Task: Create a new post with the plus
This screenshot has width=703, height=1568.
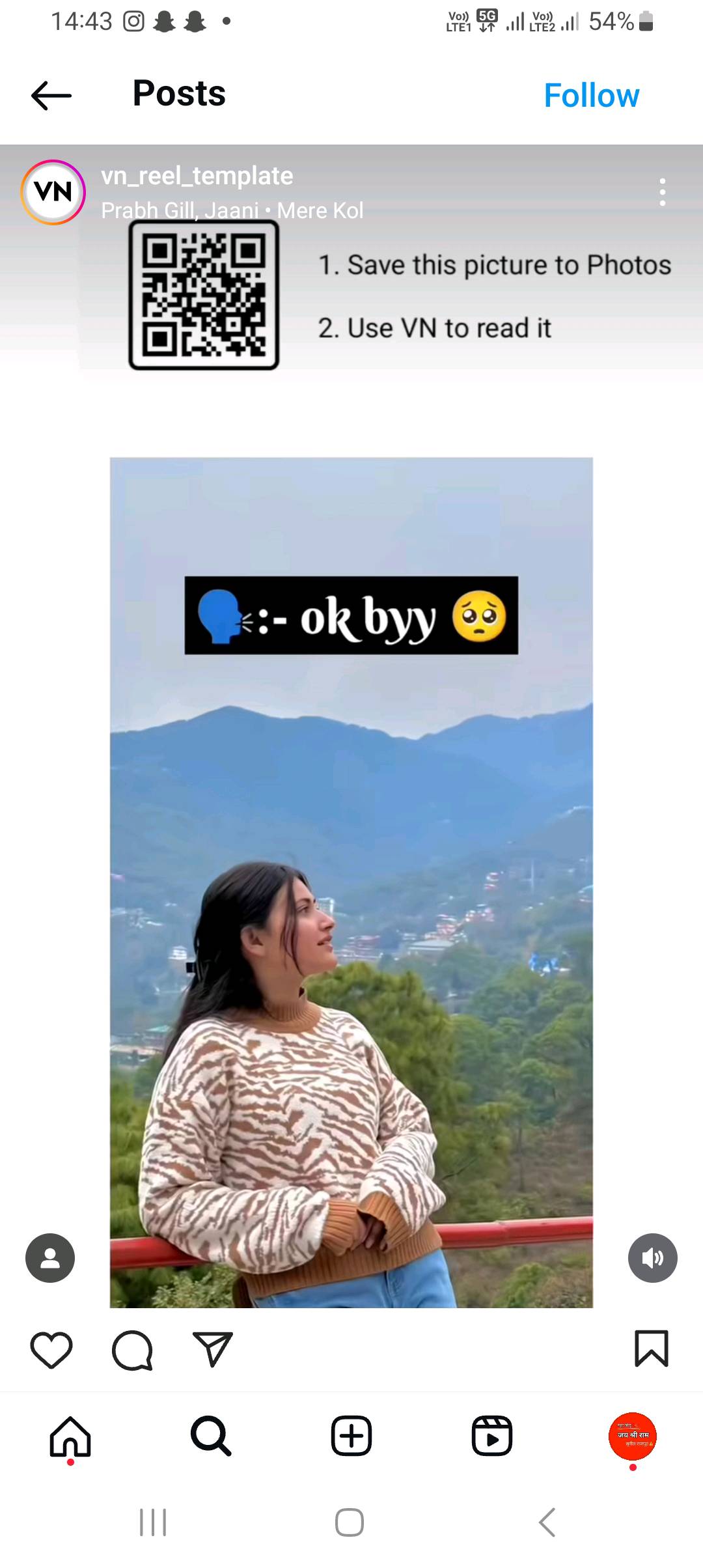Action: coord(351,1436)
